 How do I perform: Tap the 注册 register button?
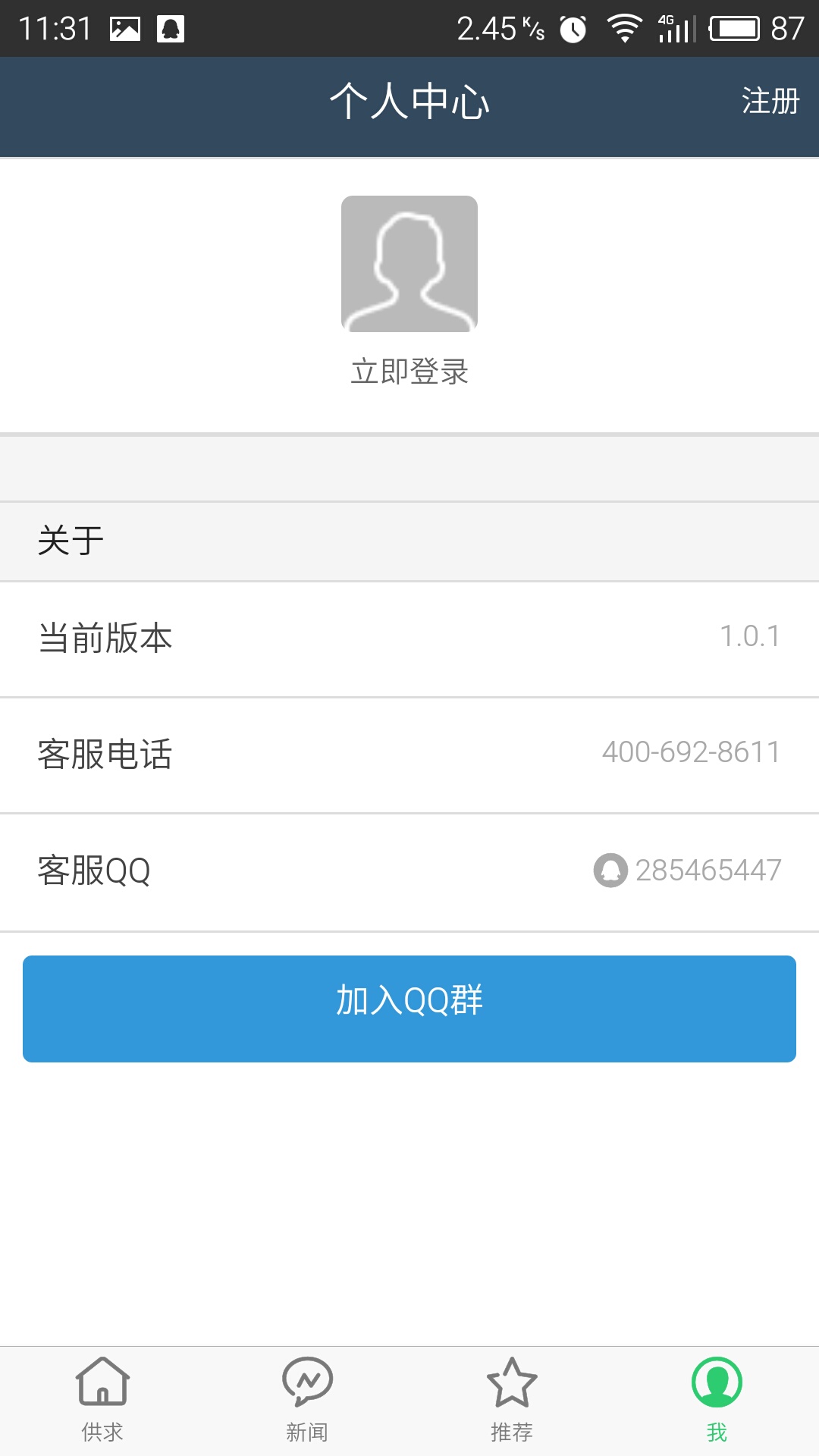coord(770,101)
